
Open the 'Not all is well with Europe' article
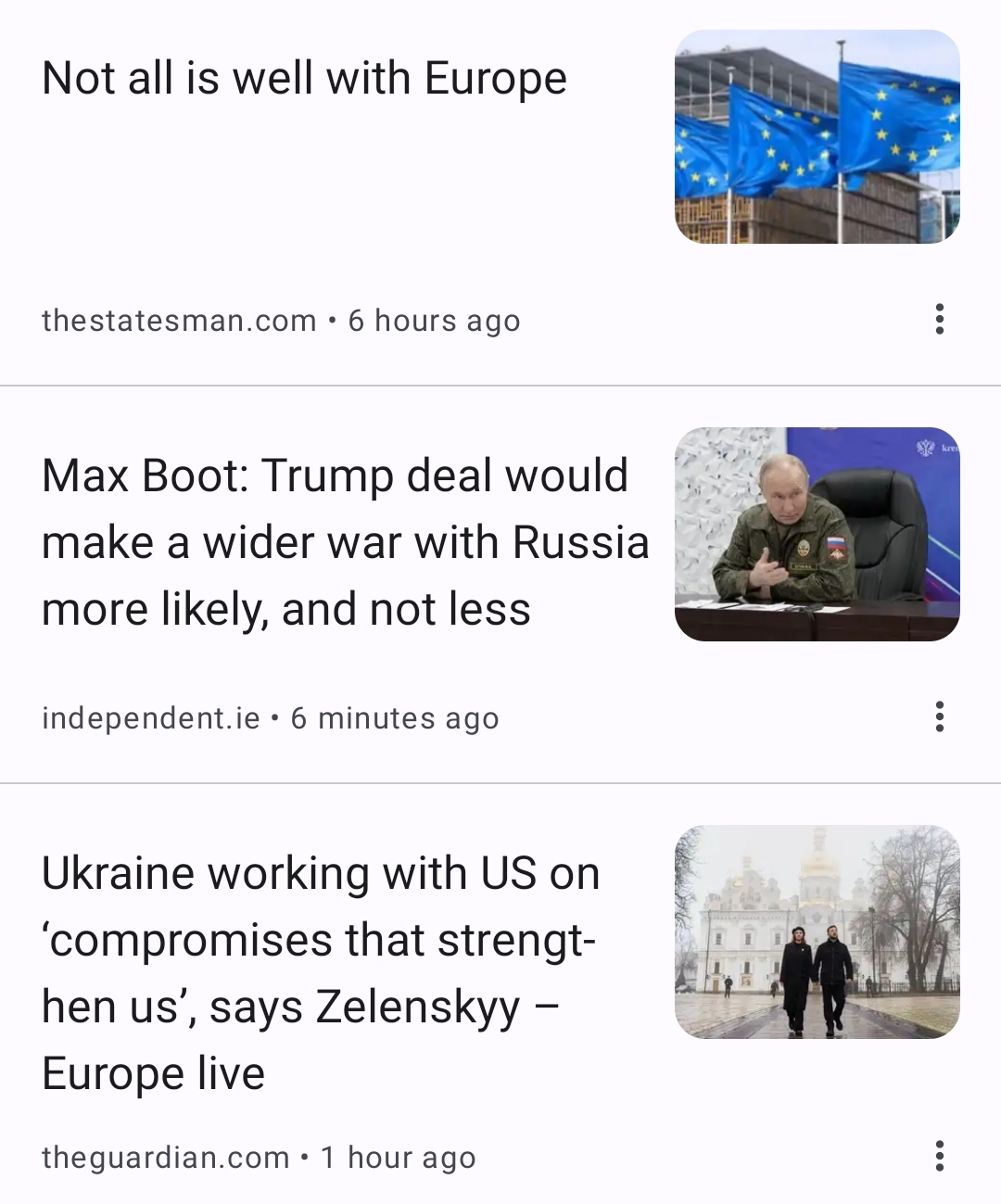304,79
